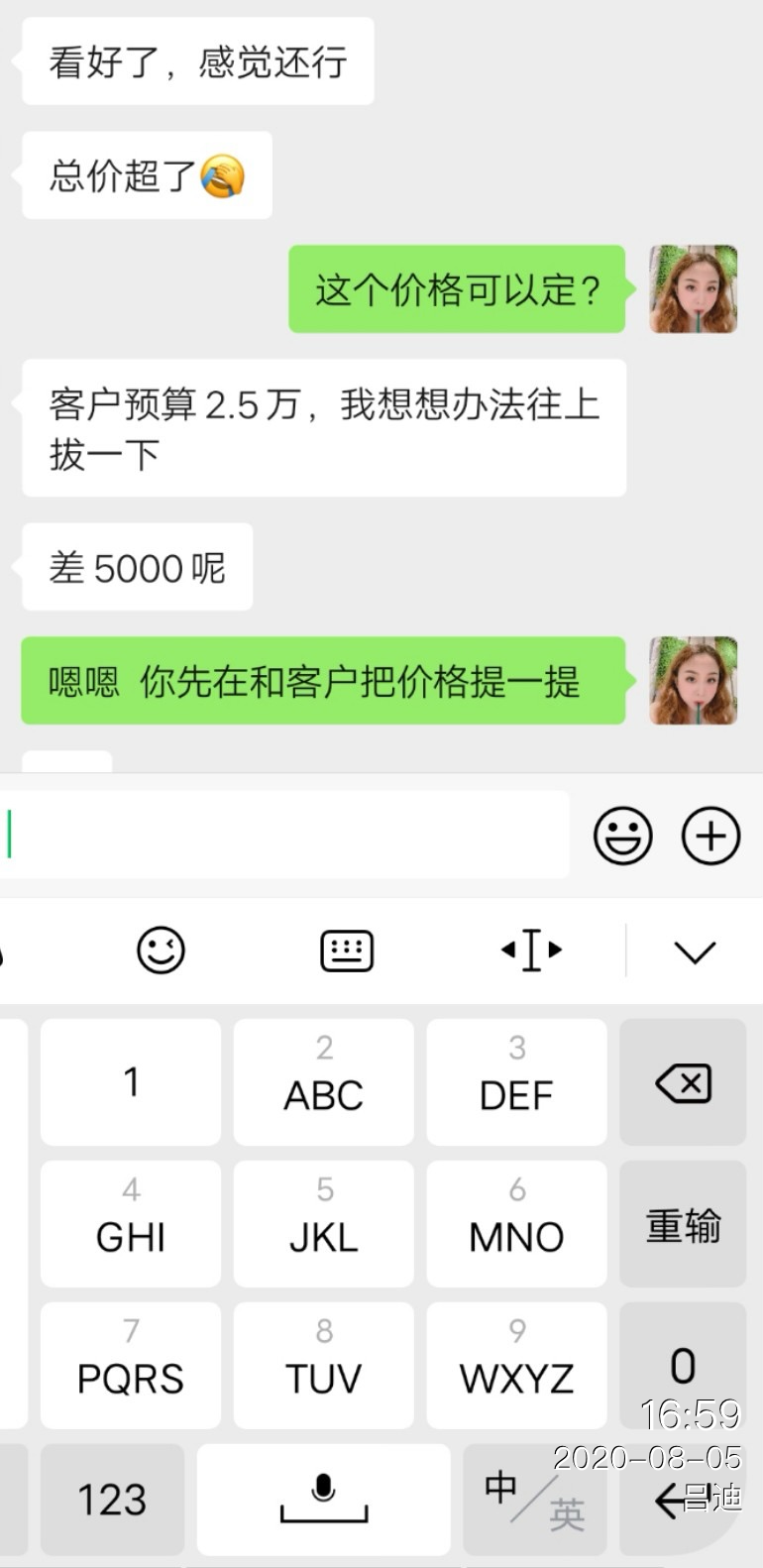Tap the TUV key
The image size is (763, 1568).
coord(323,1365)
